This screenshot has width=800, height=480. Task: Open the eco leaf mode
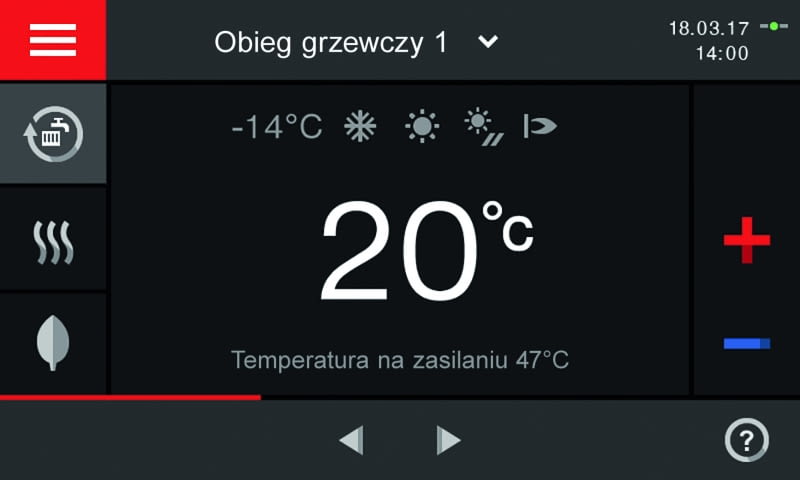click(x=53, y=343)
